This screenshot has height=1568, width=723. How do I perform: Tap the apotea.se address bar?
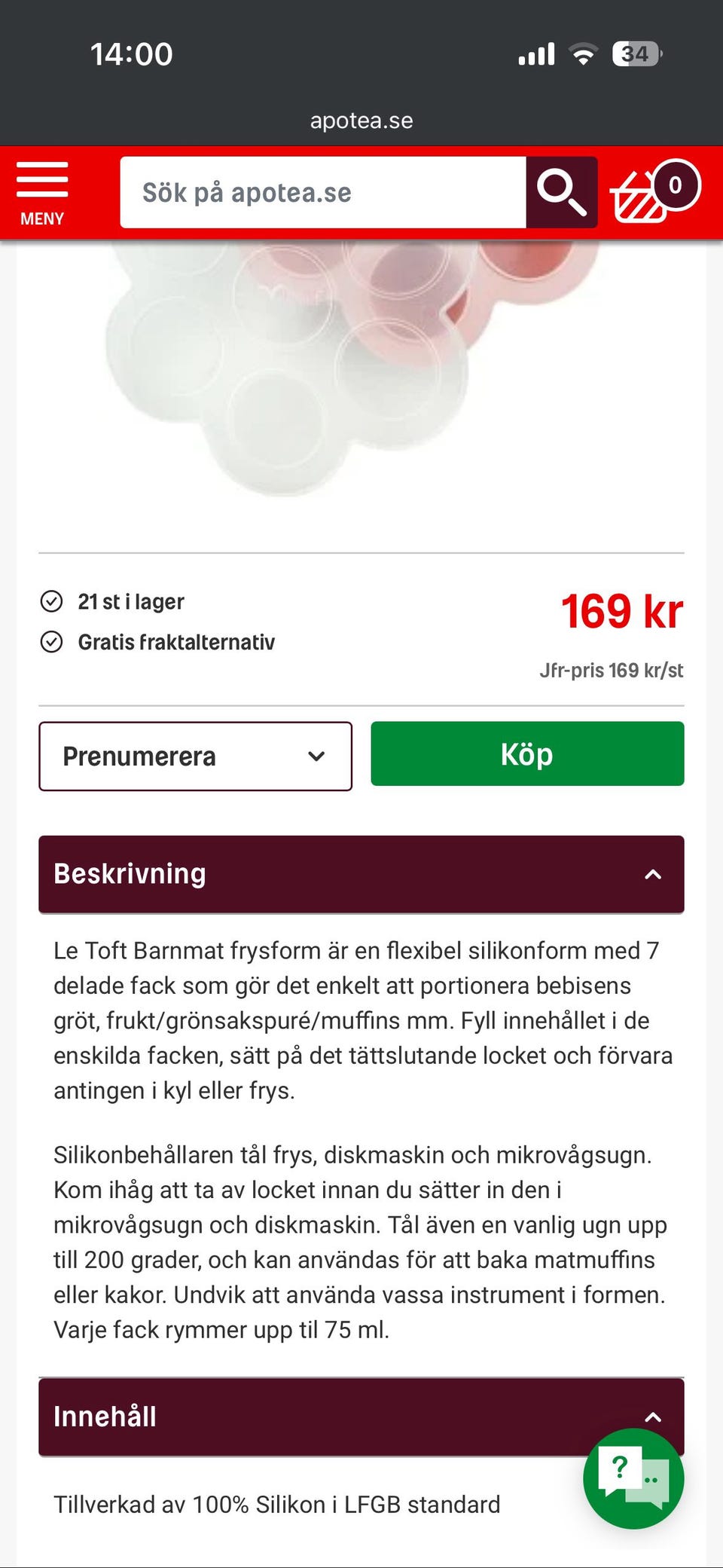(361, 121)
